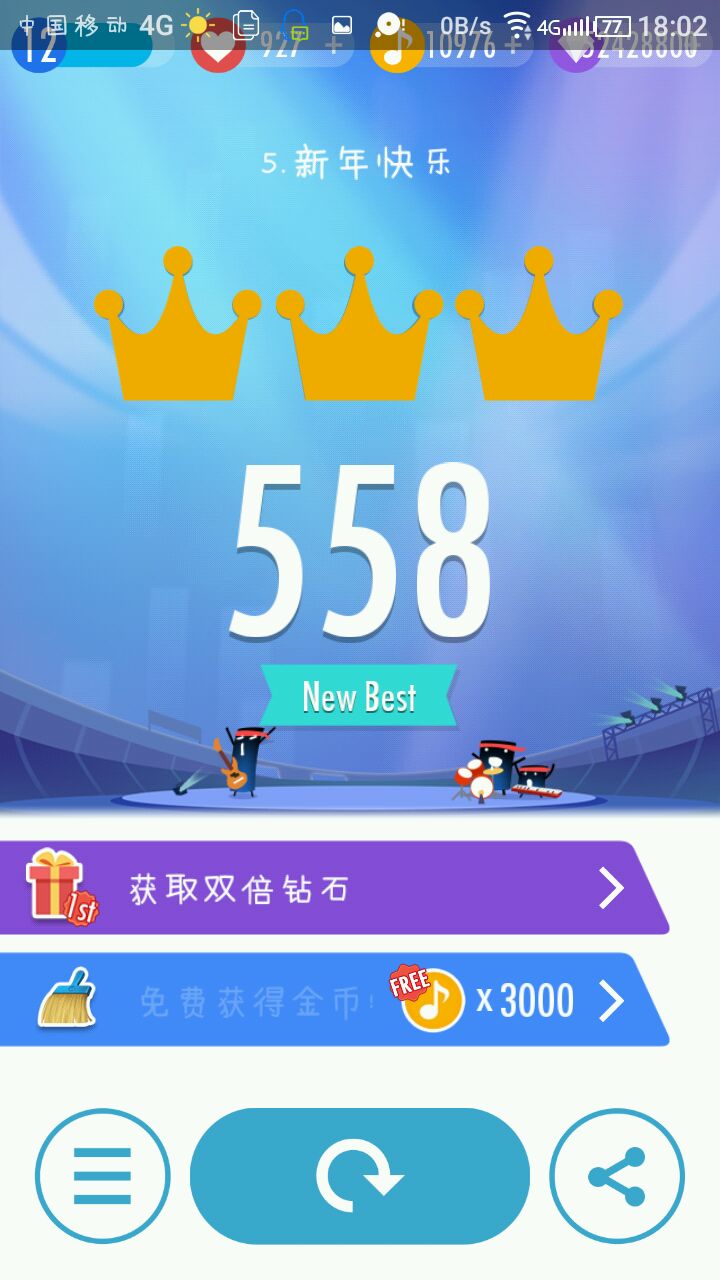Add more hearts with the plus
720x1280 pixels.
click(x=333, y=47)
